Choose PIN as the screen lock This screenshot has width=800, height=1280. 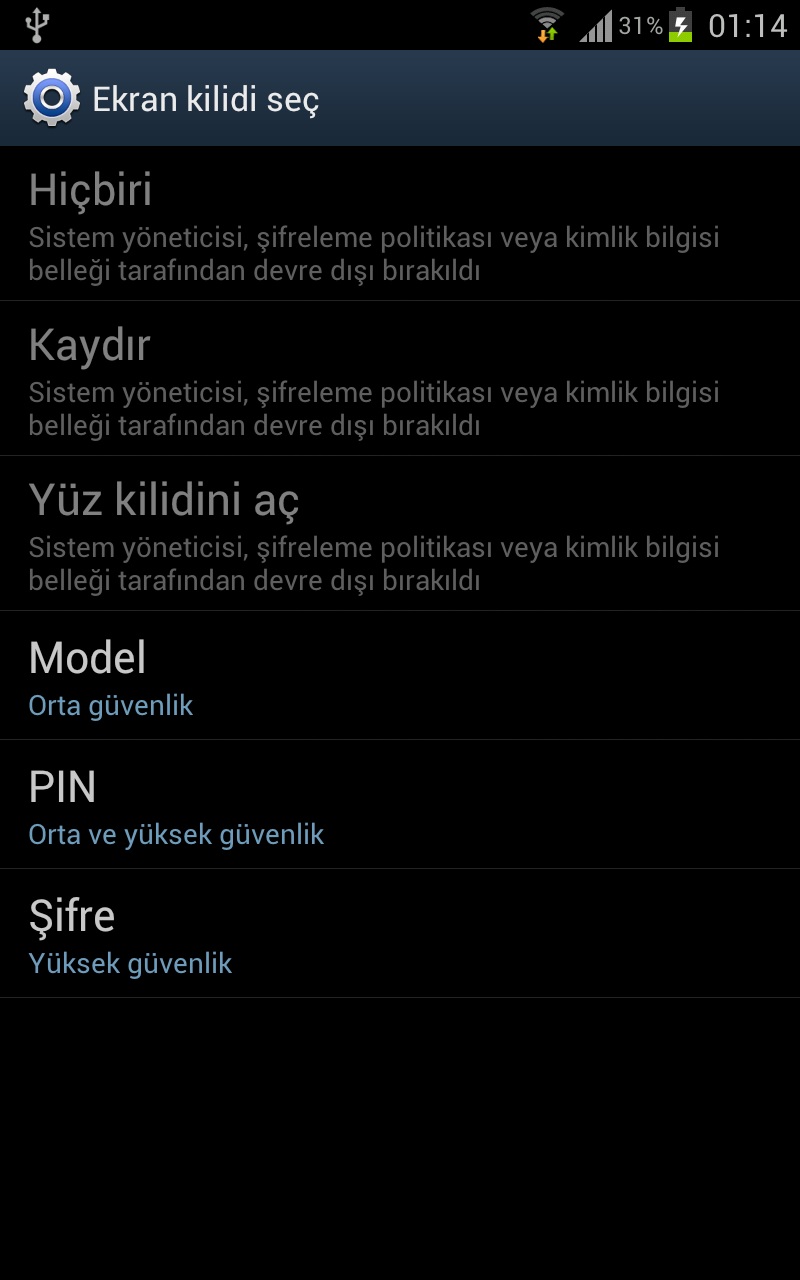[400, 805]
